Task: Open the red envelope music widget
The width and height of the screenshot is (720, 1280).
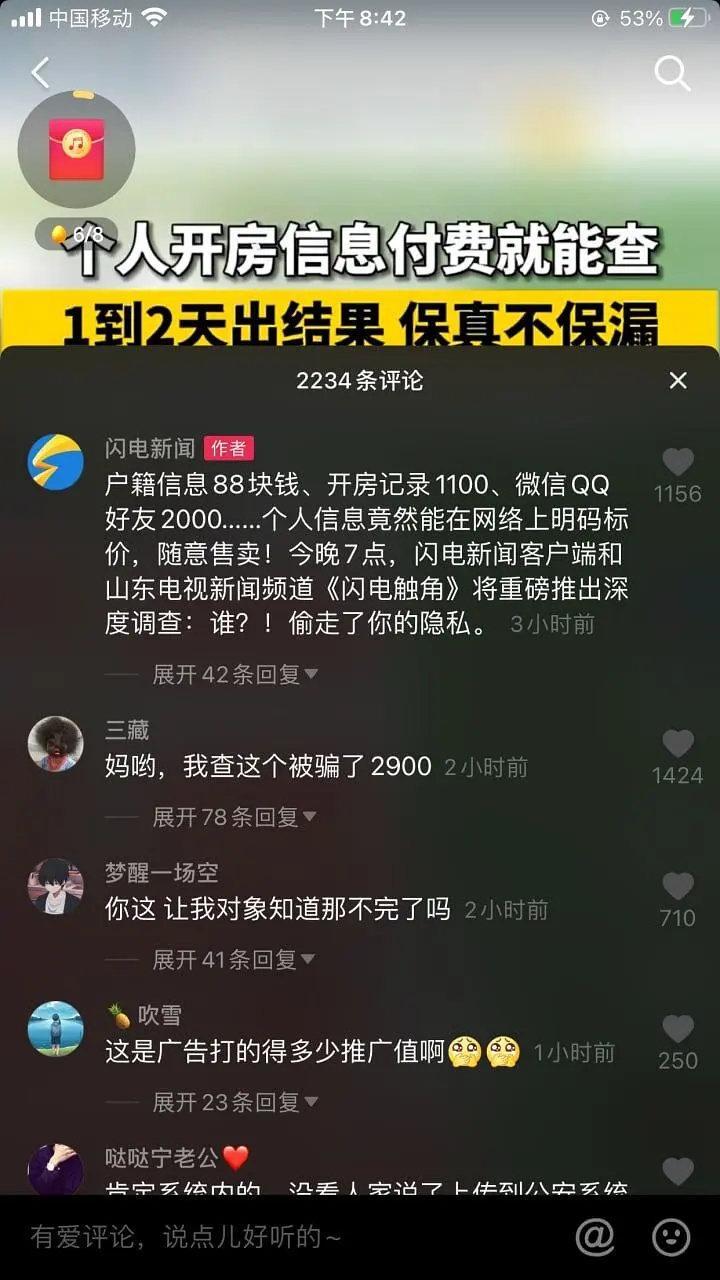Action: [x=76, y=148]
